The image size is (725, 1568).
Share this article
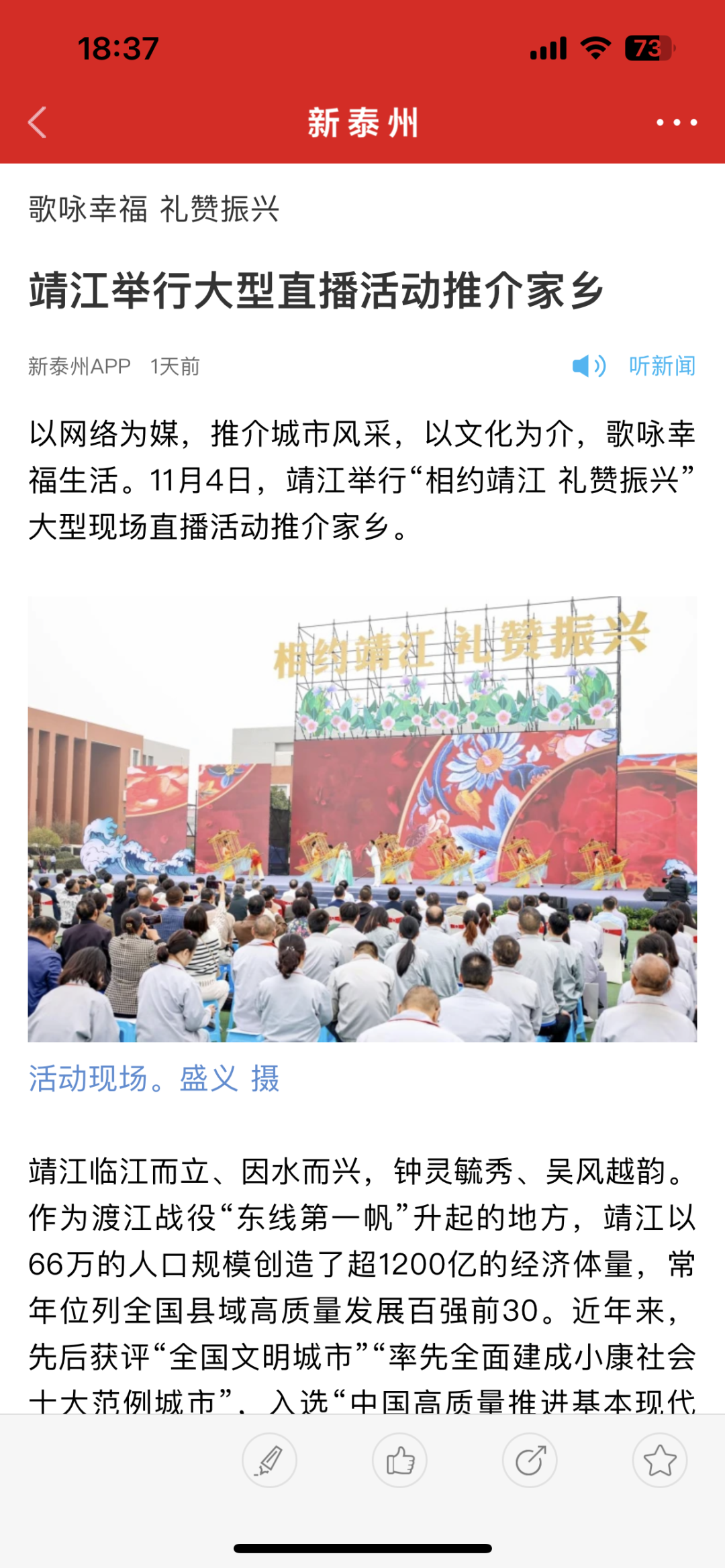click(530, 1461)
